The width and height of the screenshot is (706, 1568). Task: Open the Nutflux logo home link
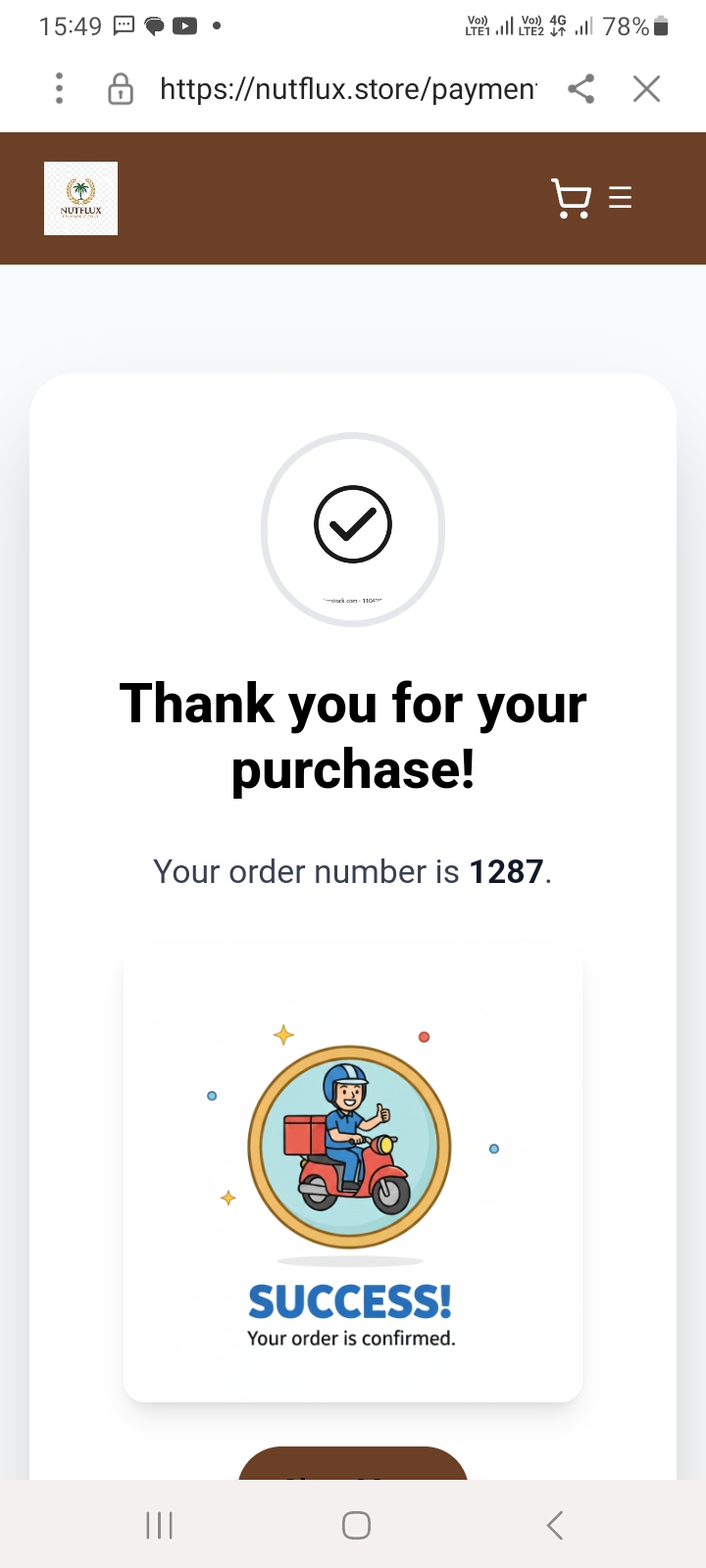point(80,198)
